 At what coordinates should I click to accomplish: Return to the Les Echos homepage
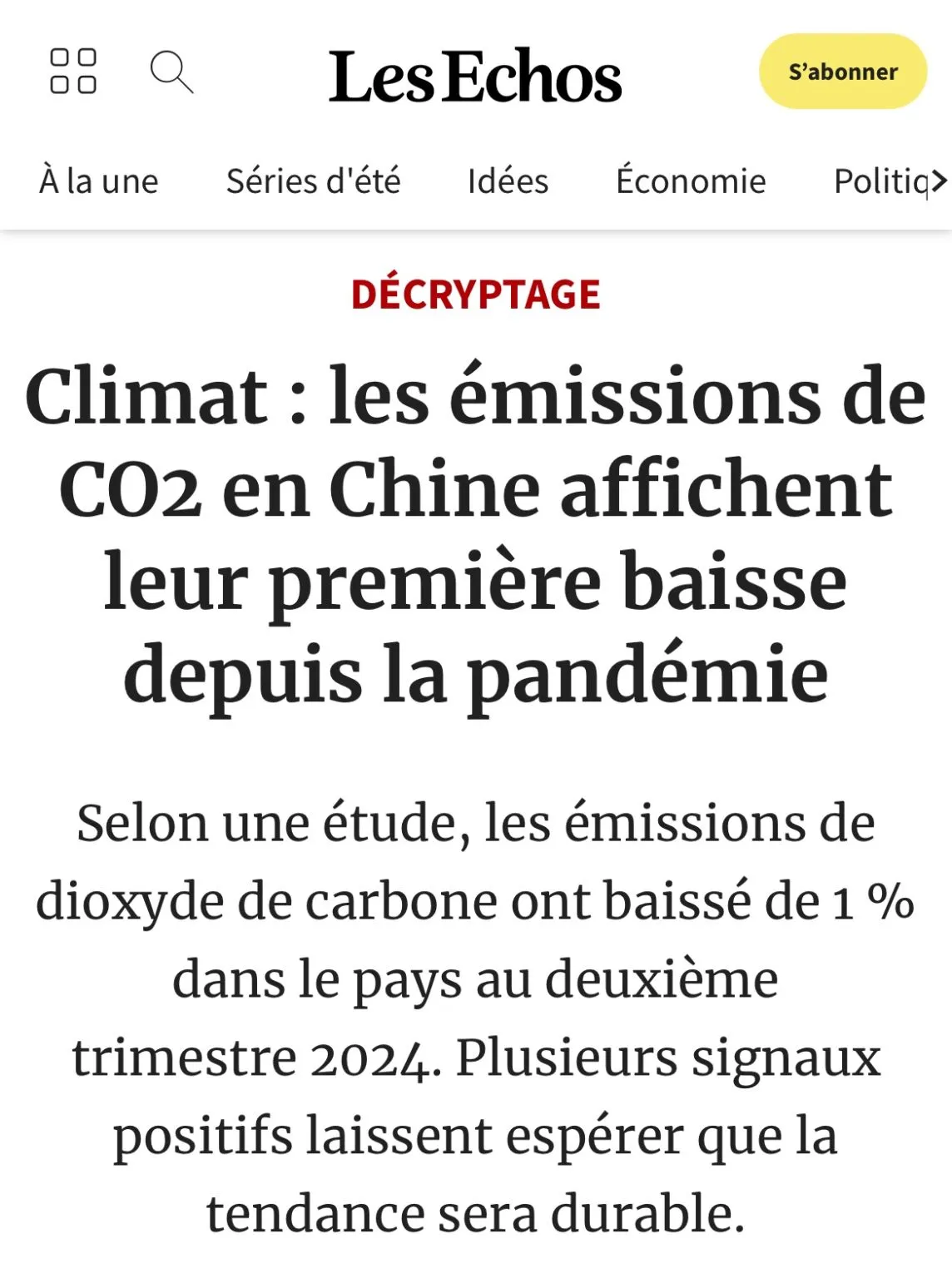click(x=475, y=77)
